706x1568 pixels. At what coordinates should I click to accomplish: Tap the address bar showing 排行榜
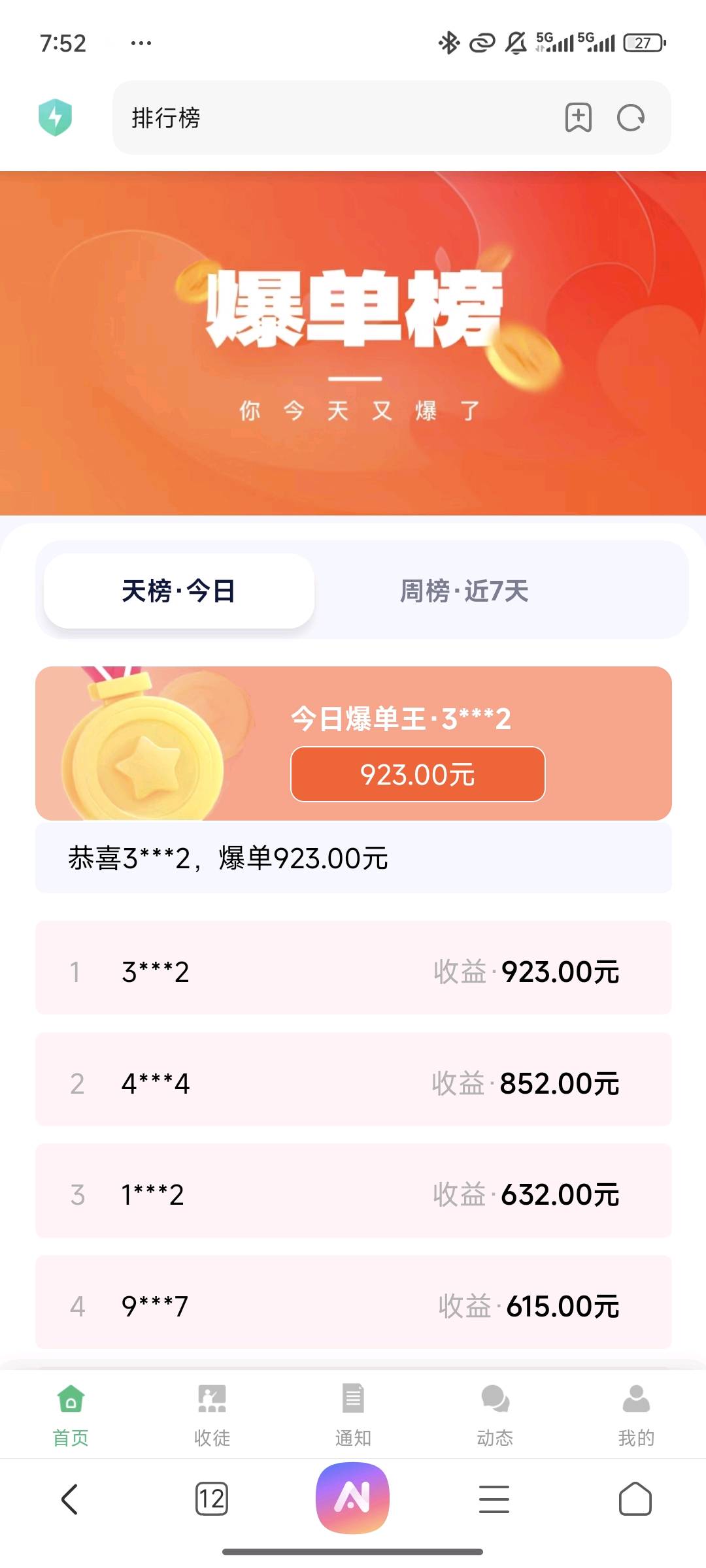327,118
